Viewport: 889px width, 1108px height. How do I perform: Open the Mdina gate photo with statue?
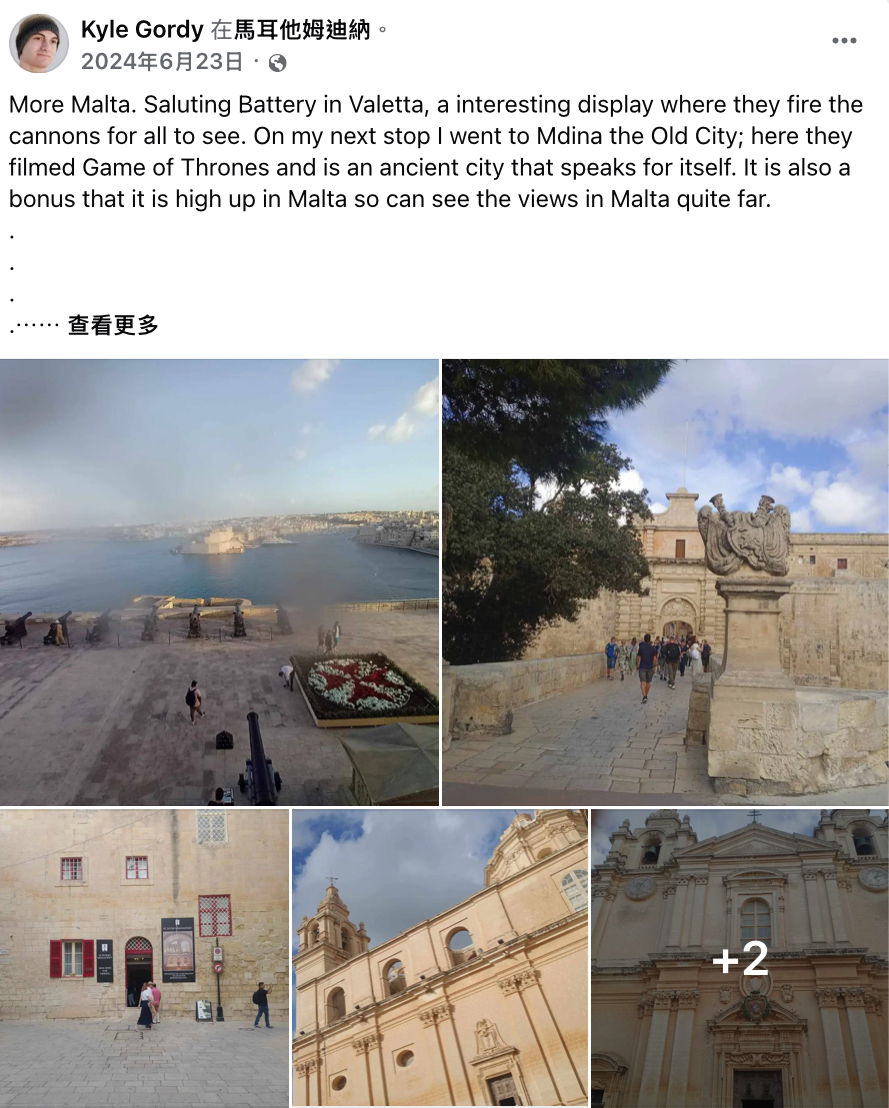pyautogui.click(x=664, y=580)
